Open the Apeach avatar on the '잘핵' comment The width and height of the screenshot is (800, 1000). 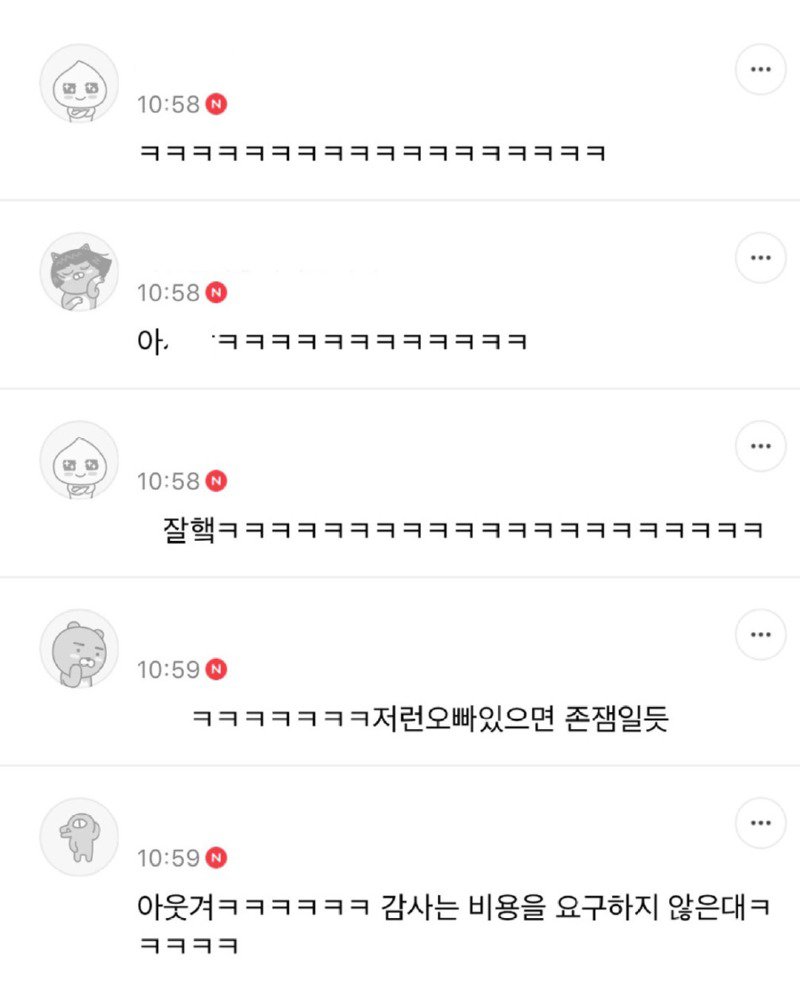pyautogui.click(x=79, y=460)
